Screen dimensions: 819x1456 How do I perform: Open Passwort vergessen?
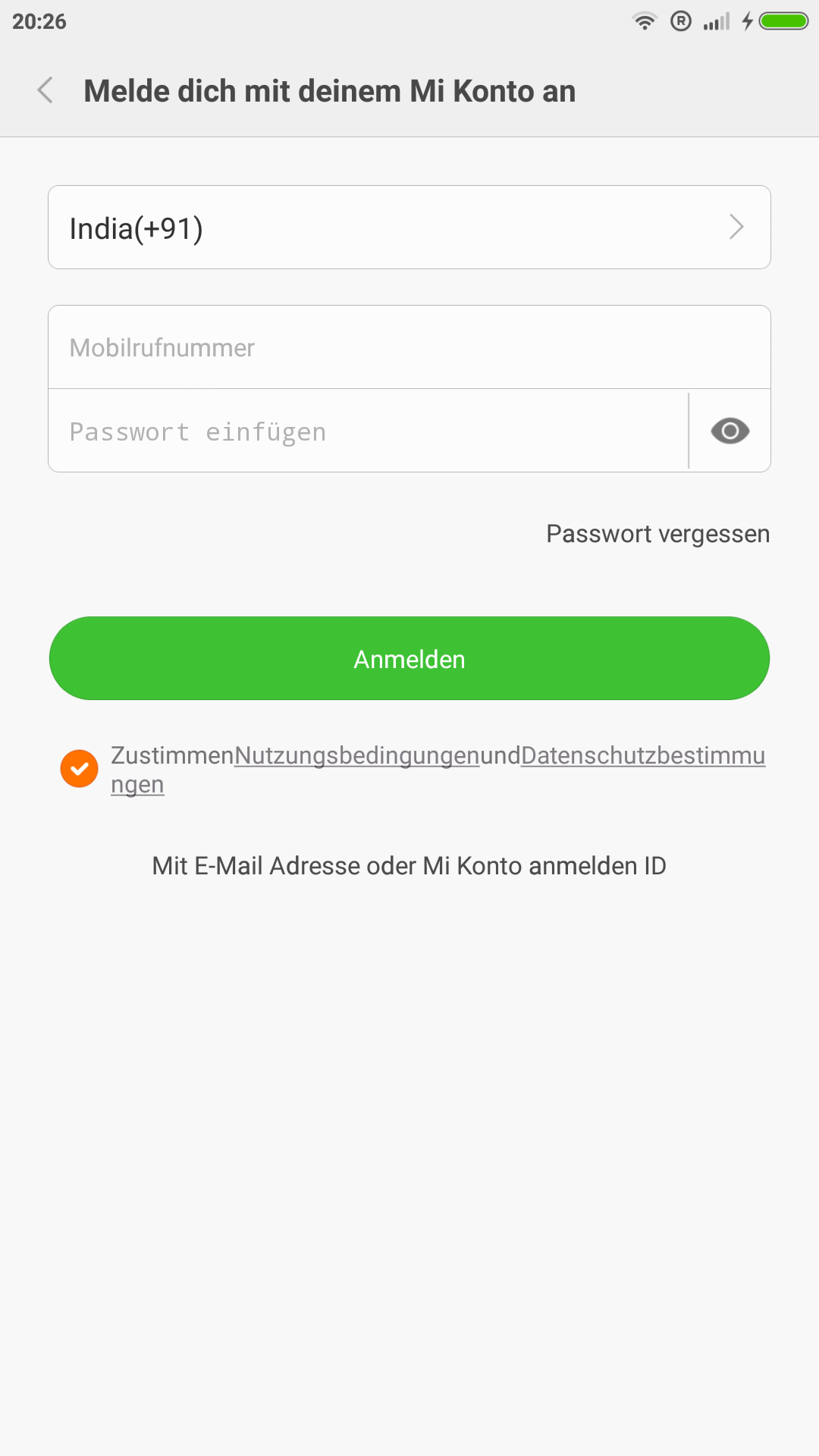[657, 534]
